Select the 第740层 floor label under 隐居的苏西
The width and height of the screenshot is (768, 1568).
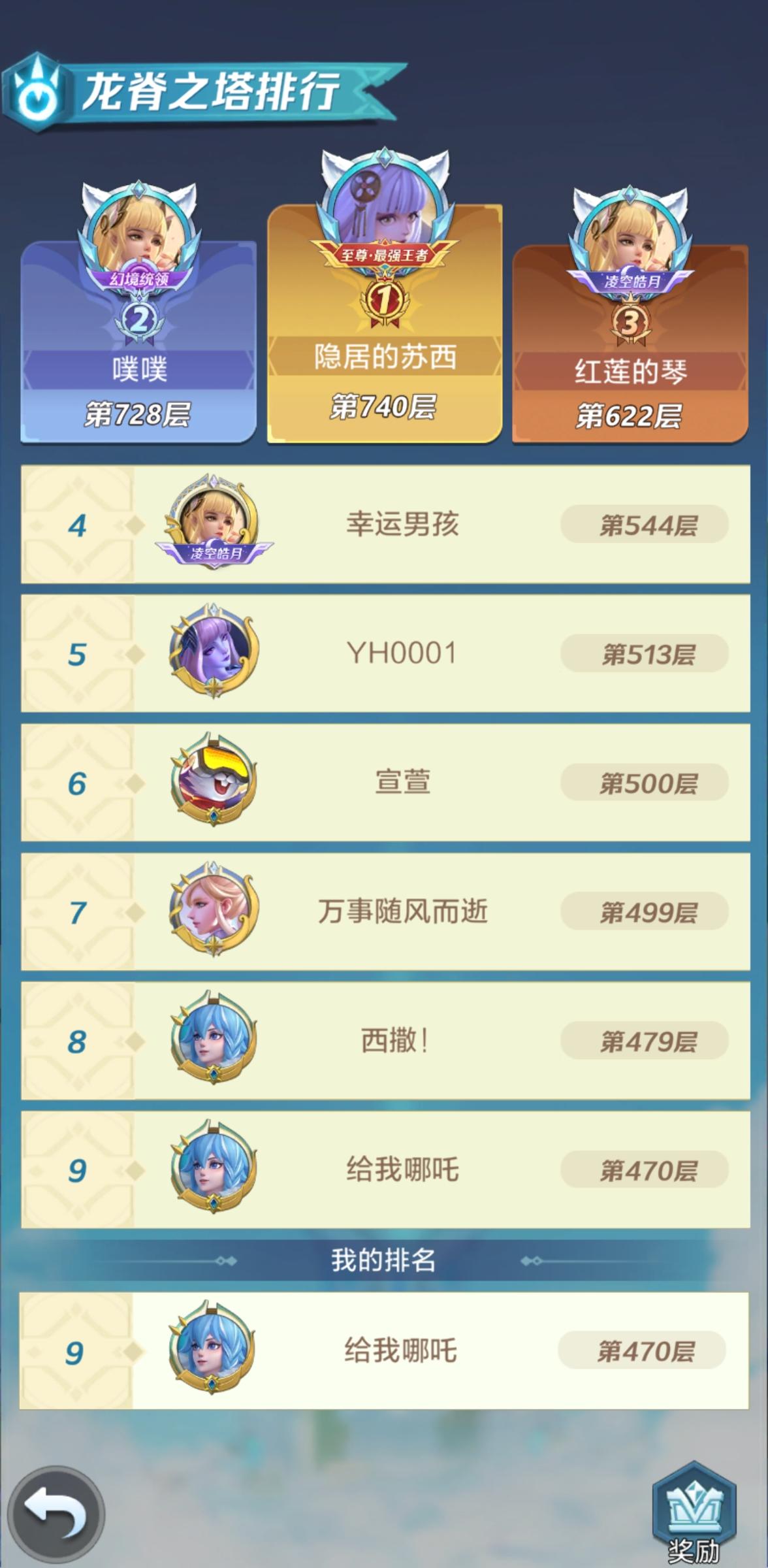(x=383, y=405)
